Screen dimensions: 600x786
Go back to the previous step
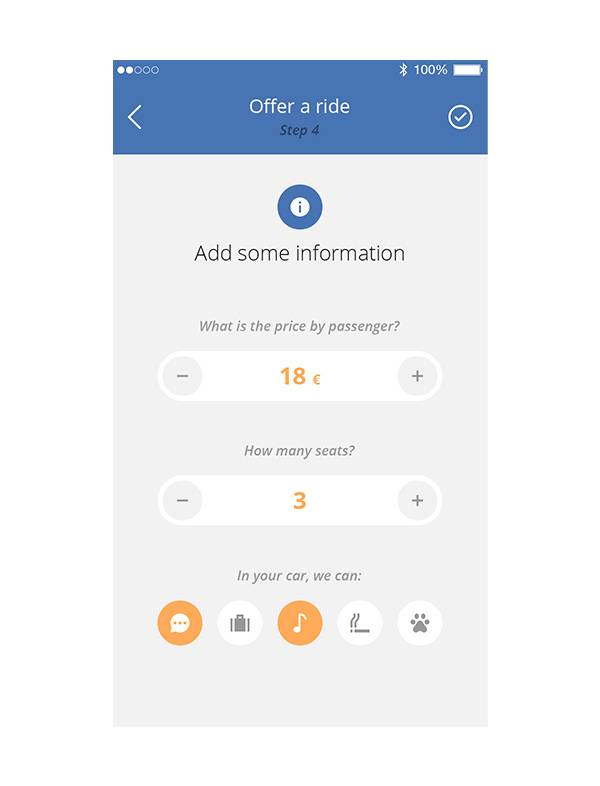pyautogui.click(x=135, y=117)
